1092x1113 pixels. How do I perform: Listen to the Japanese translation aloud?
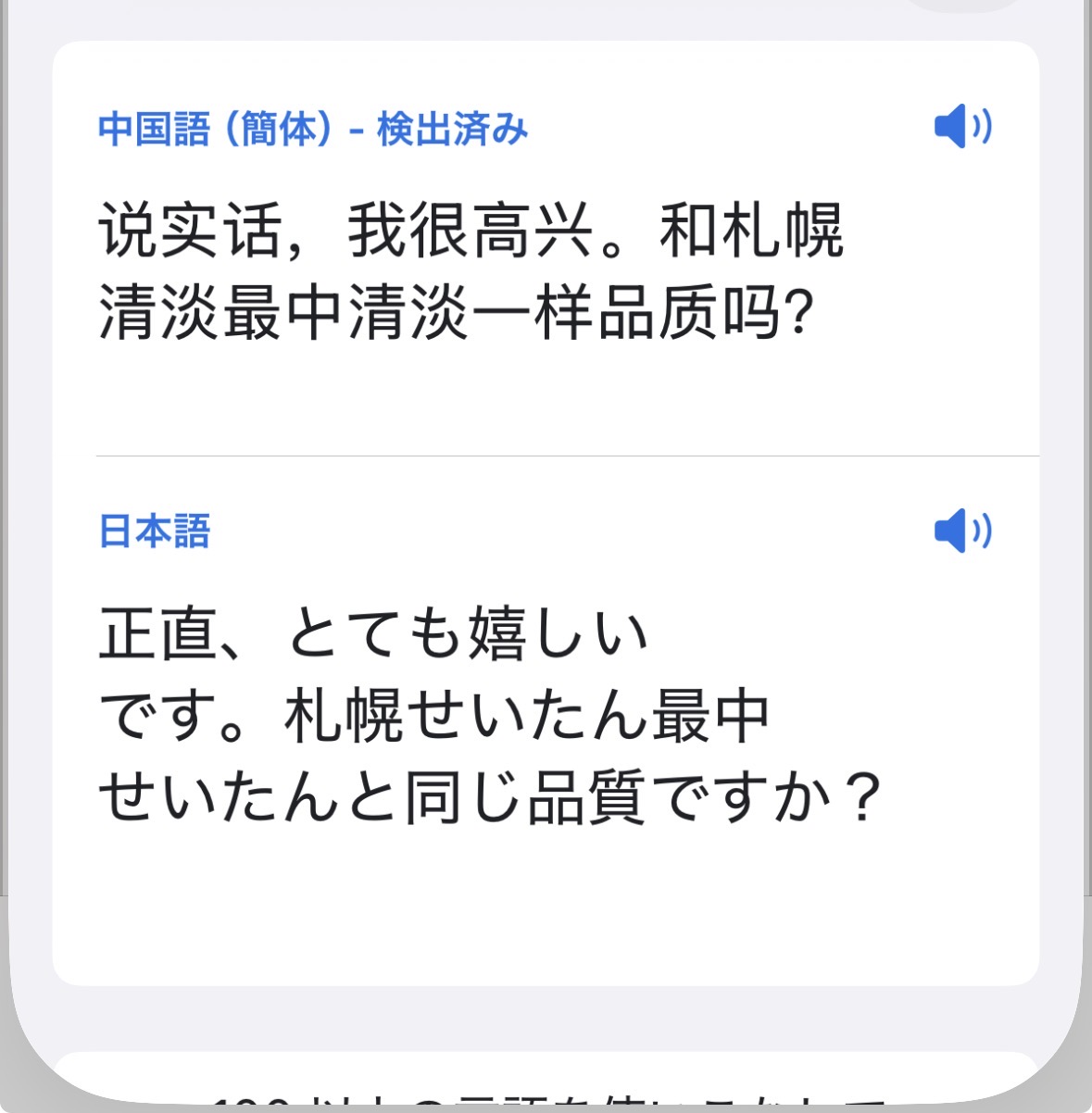962,531
